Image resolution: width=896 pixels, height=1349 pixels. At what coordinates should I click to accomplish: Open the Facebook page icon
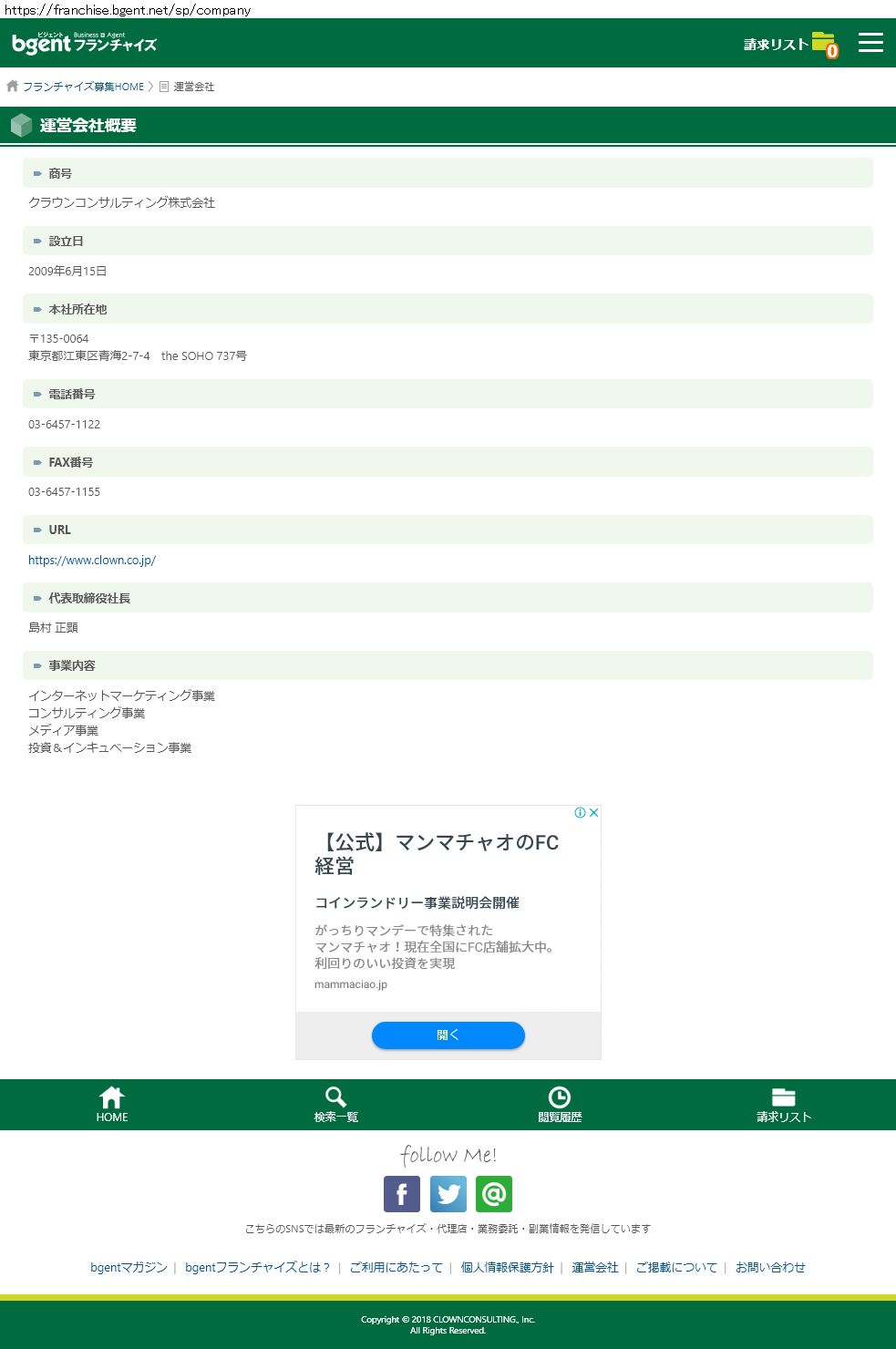click(x=402, y=1194)
